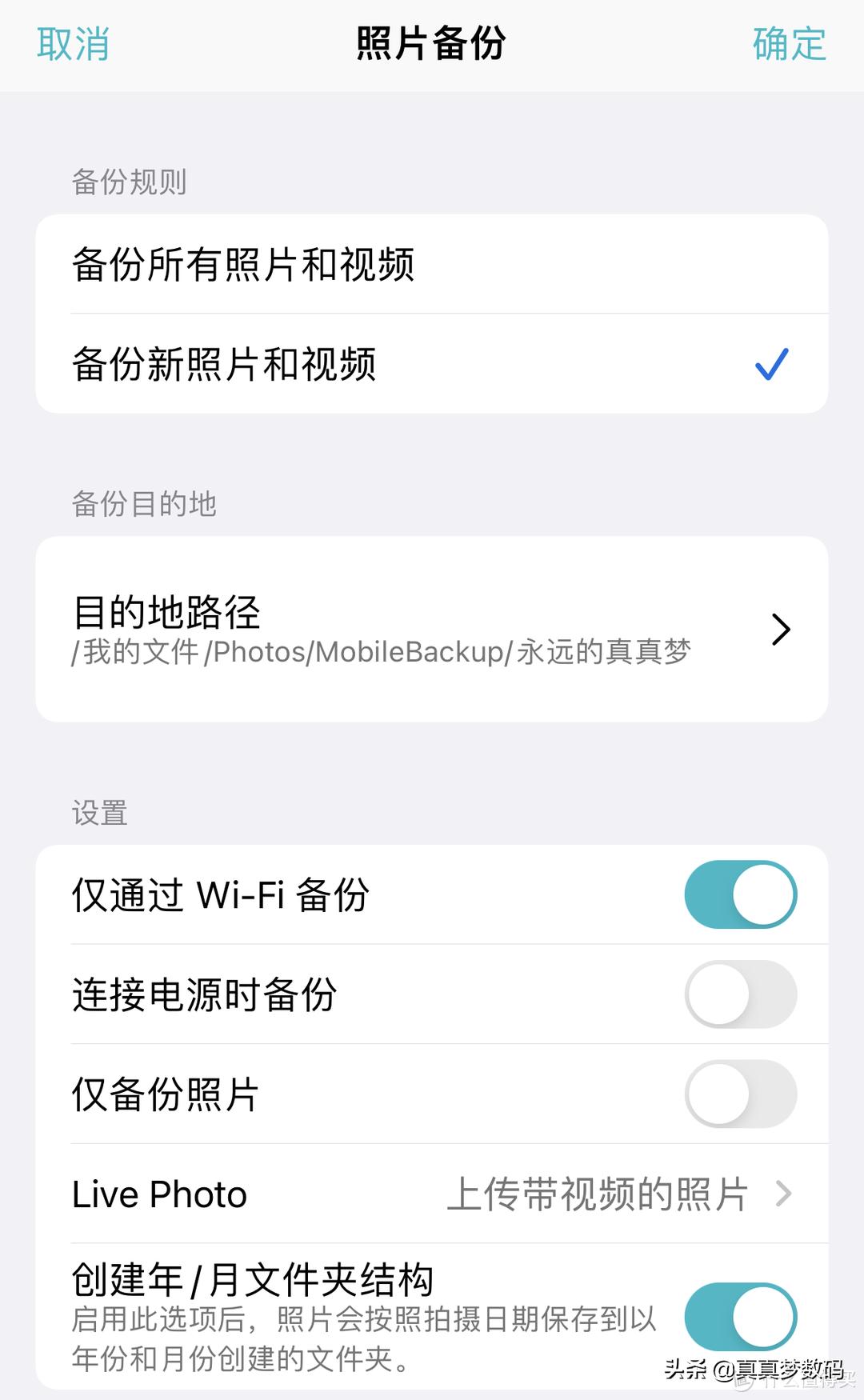
Task: Enable 连接电源时备份
Action: click(740, 994)
